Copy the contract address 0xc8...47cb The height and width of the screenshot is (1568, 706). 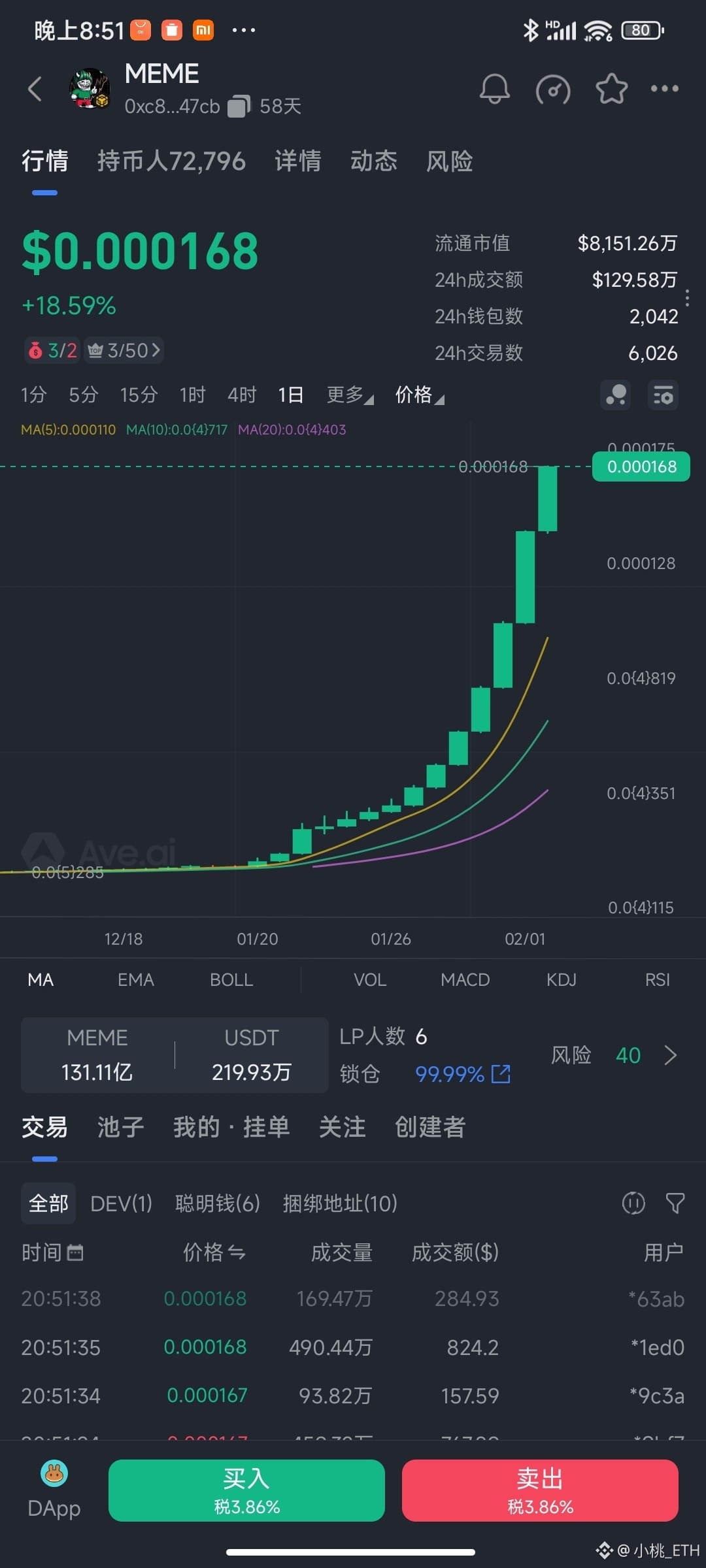point(239,106)
